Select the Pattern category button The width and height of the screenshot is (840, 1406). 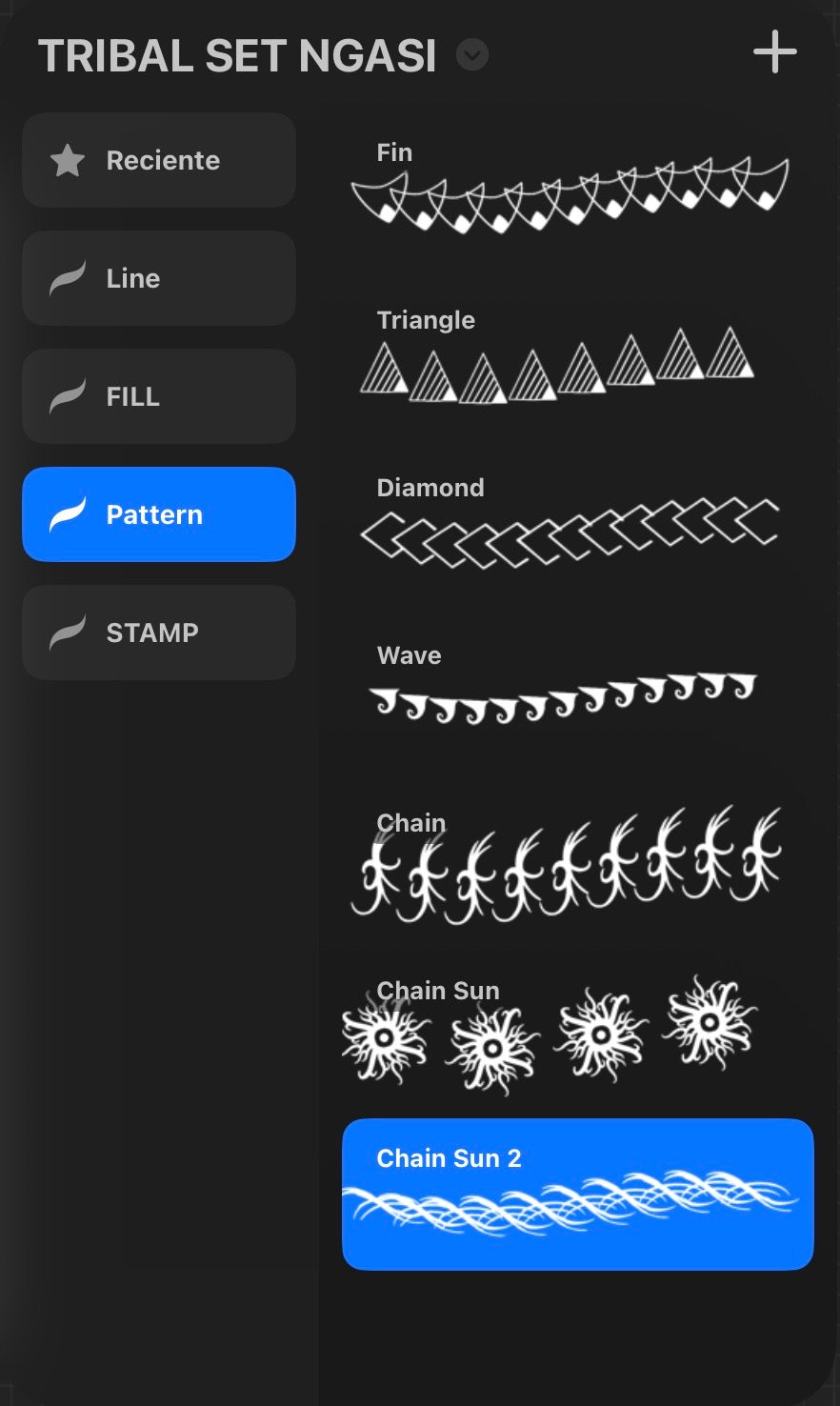click(x=157, y=514)
